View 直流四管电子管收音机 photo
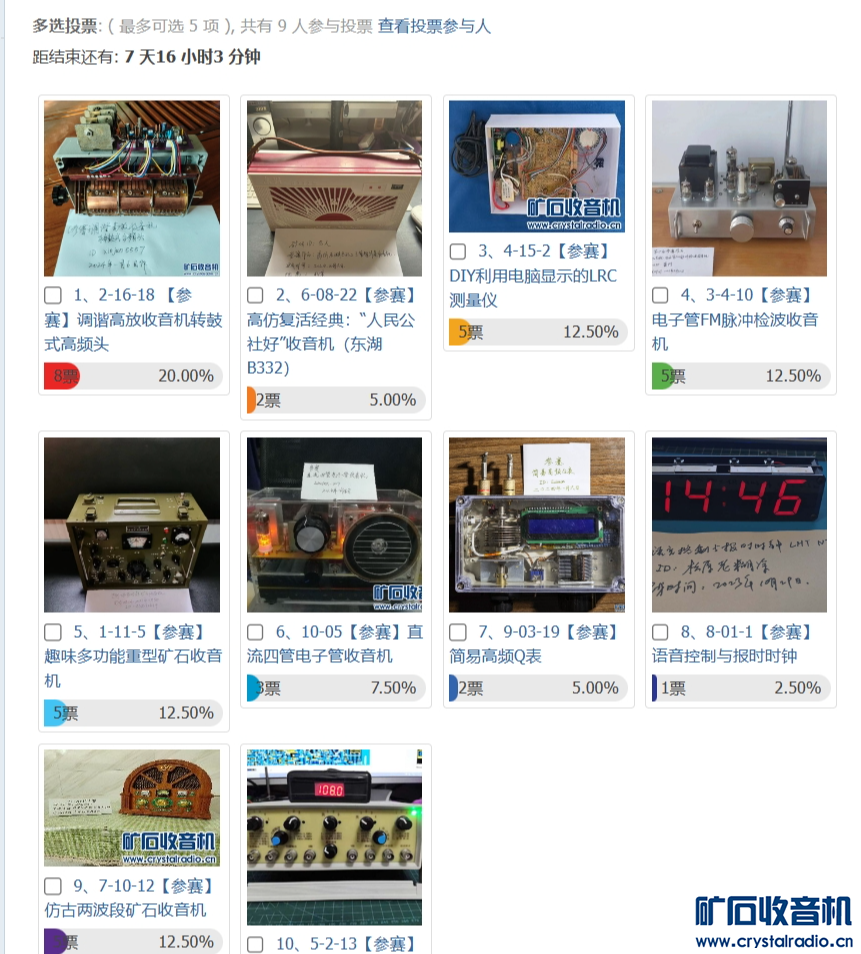The width and height of the screenshot is (861, 954). tap(334, 525)
